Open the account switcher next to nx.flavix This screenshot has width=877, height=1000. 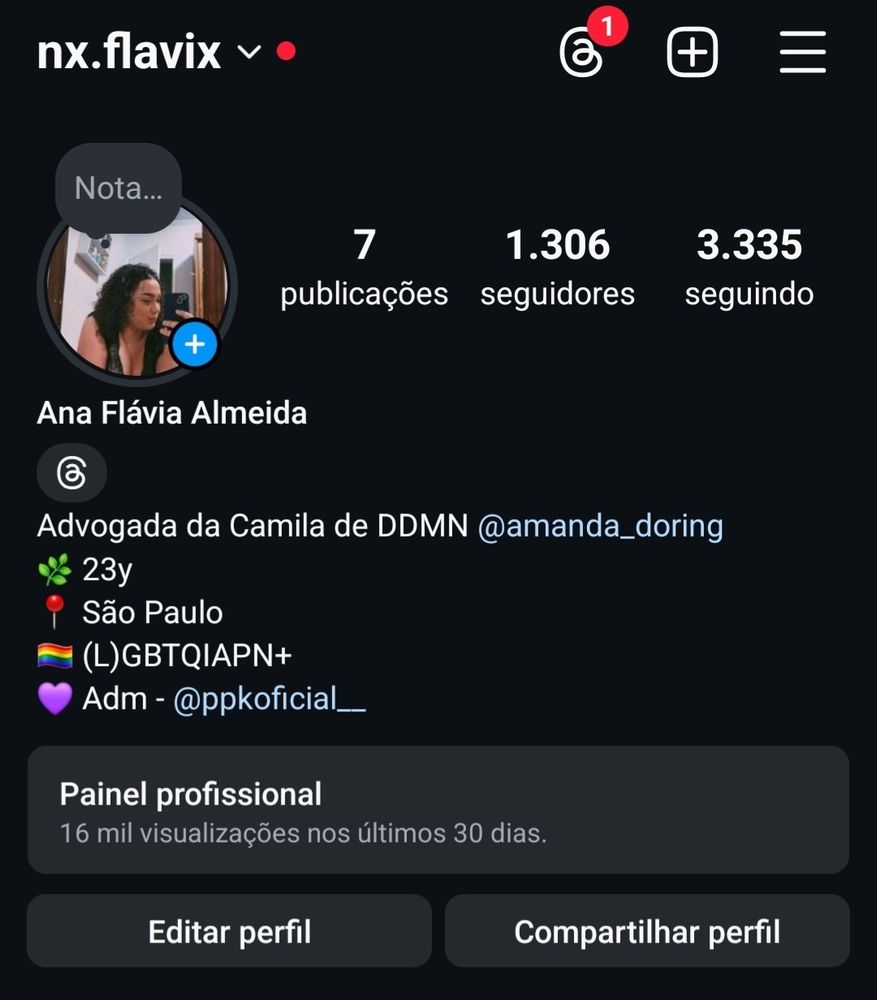[249, 52]
